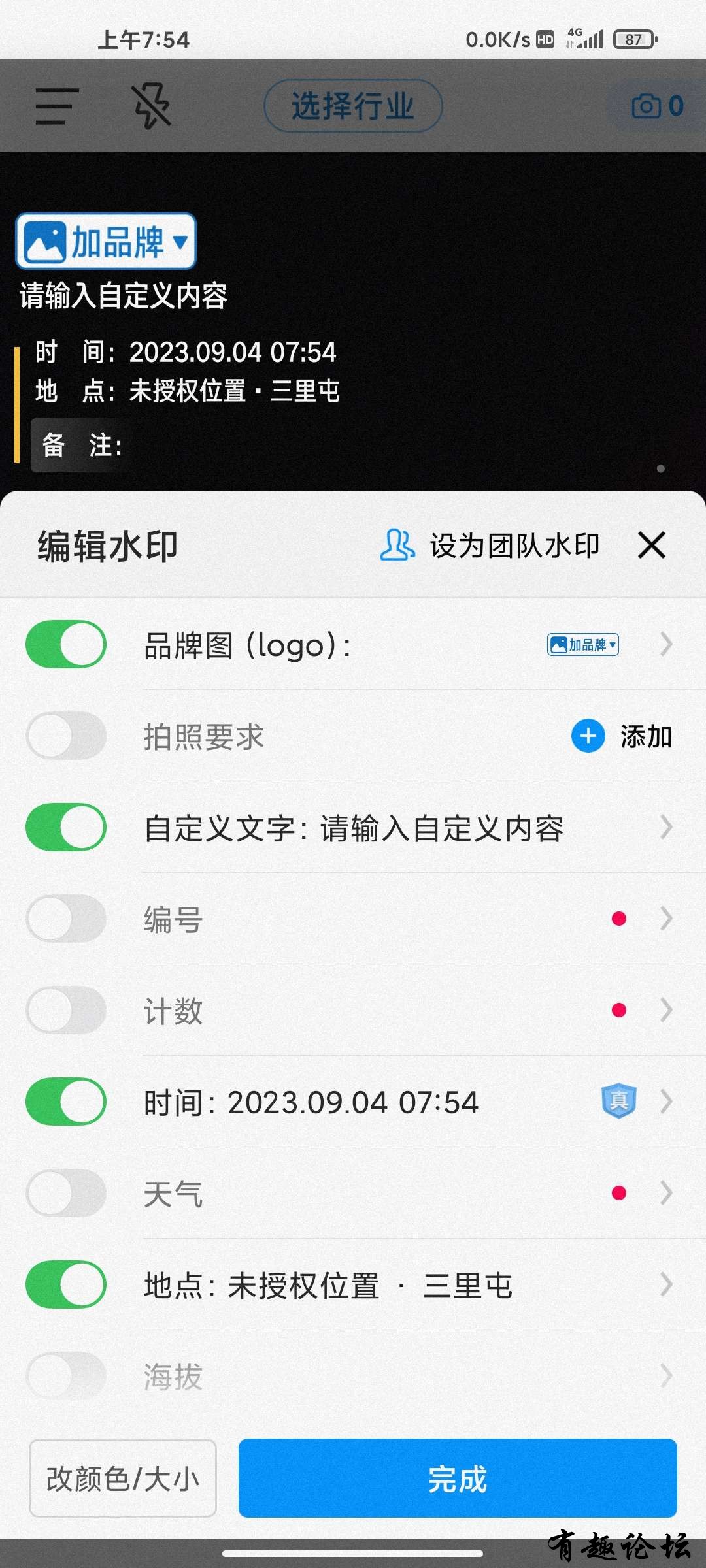Open the 天气 row chevron
706x1568 pixels.
666,1193
